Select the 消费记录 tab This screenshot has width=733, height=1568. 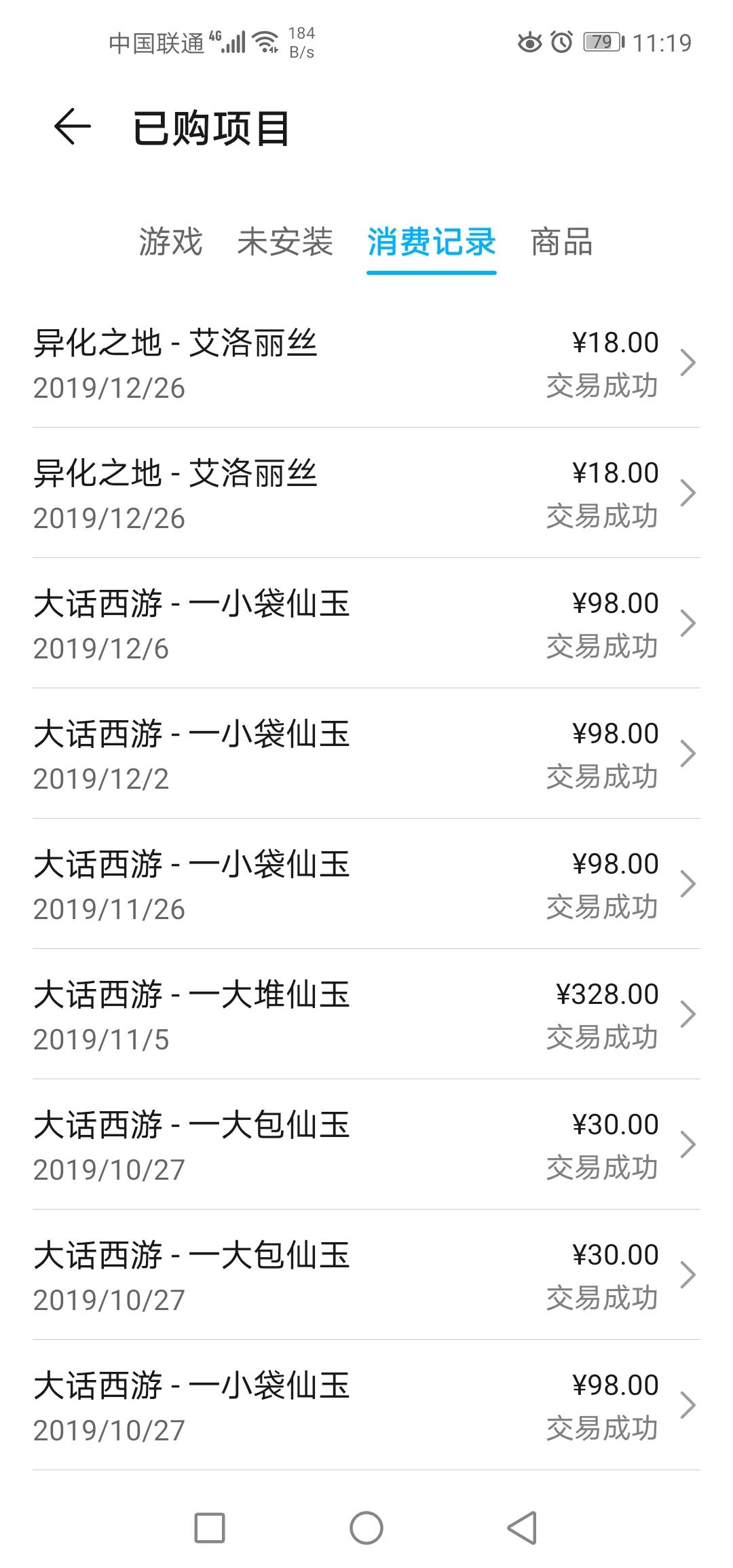(432, 242)
